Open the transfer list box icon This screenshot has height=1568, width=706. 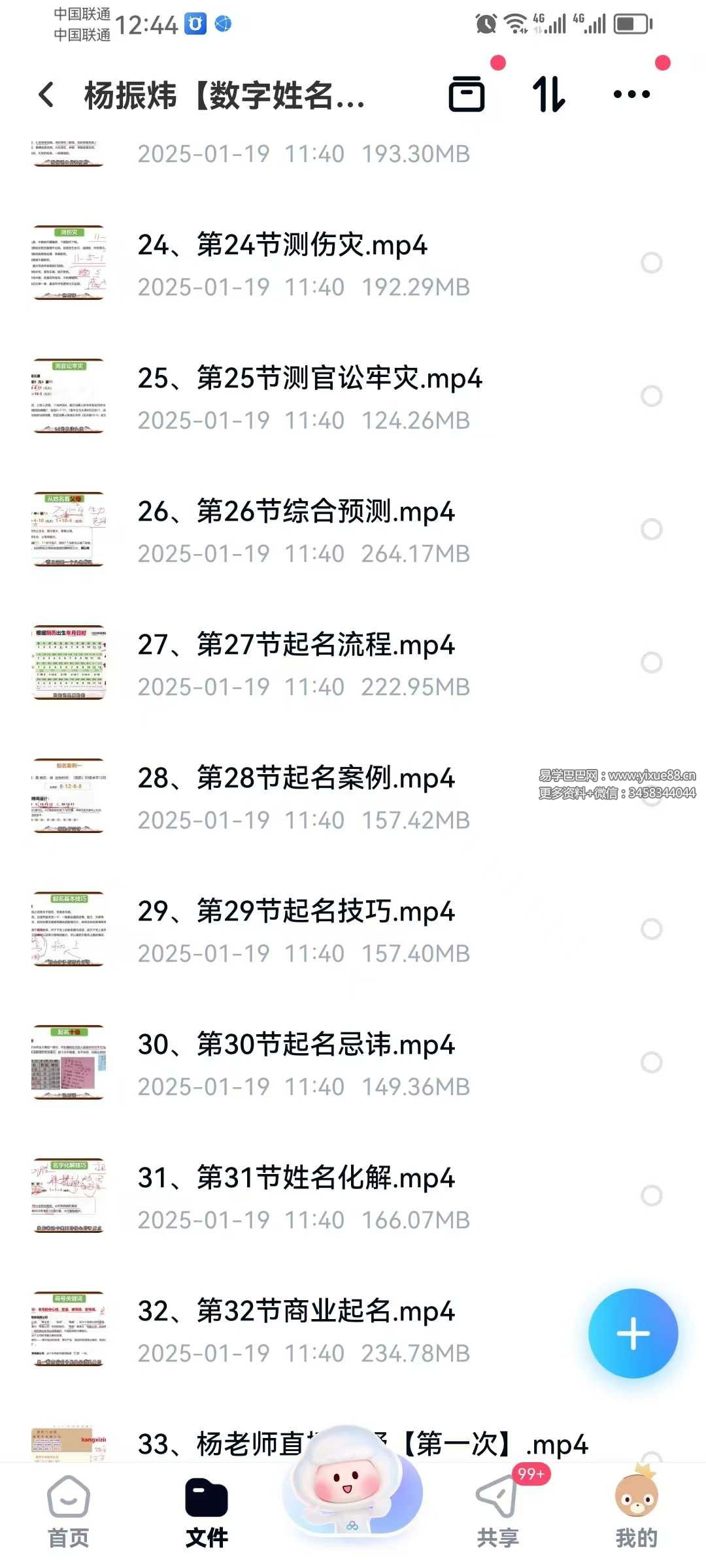(467, 95)
